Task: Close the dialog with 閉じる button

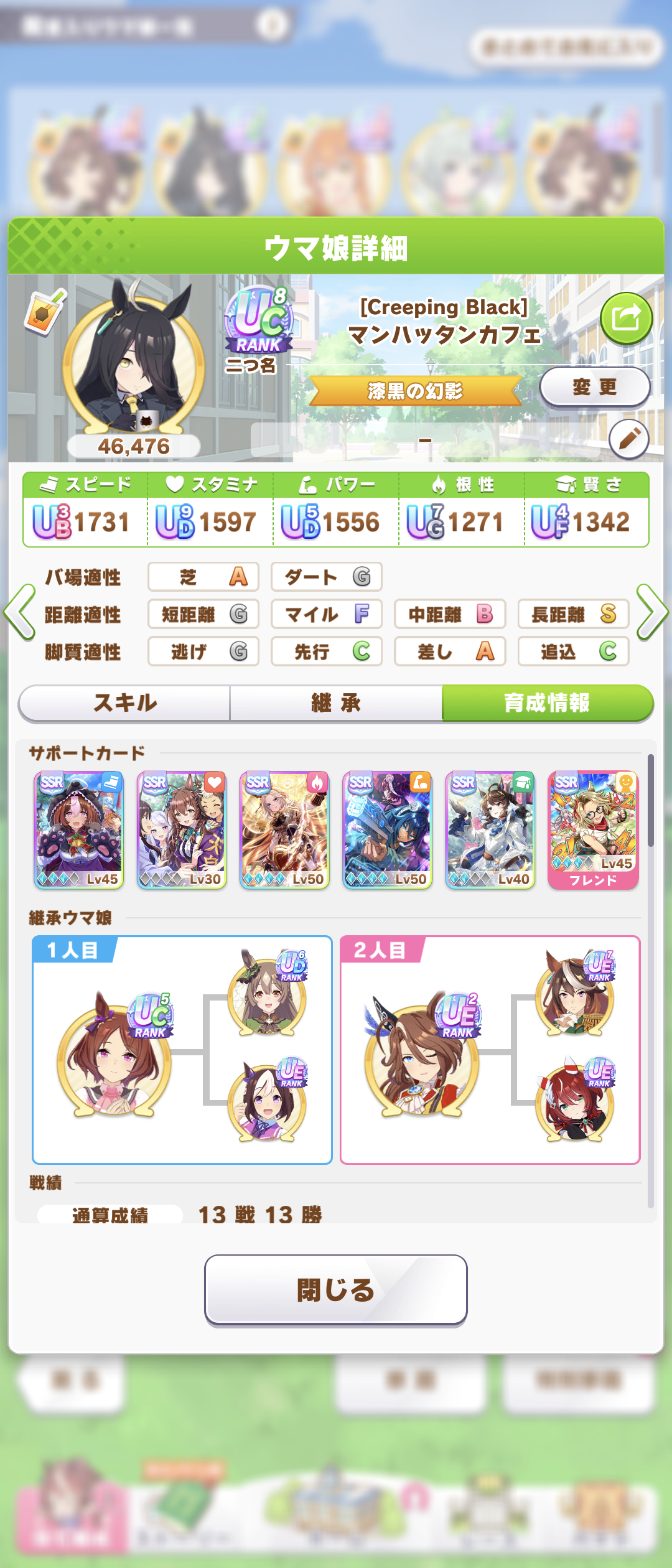Action: coord(336,1290)
